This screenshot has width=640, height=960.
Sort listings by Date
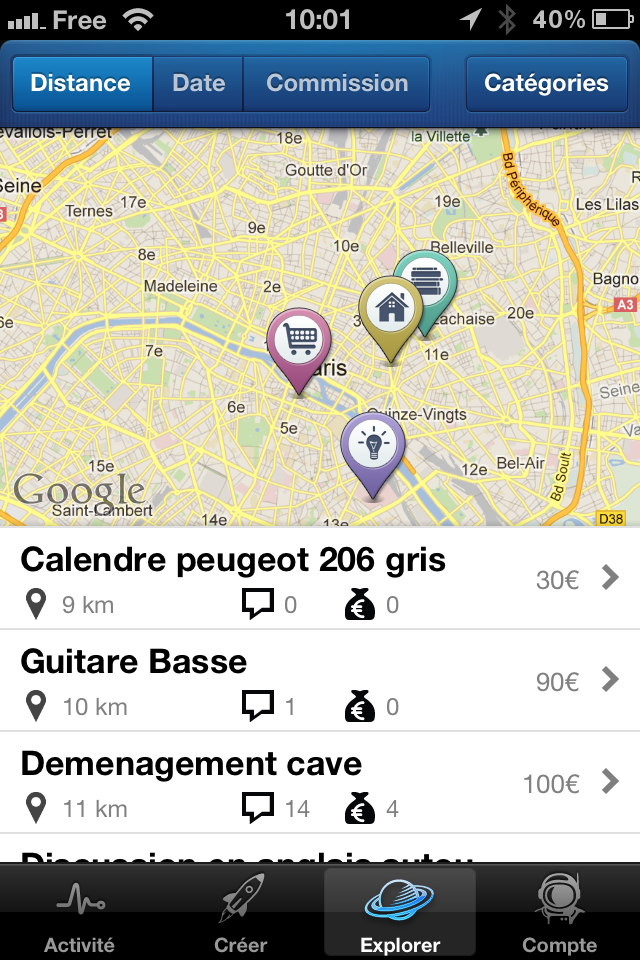pyautogui.click(x=198, y=84)
